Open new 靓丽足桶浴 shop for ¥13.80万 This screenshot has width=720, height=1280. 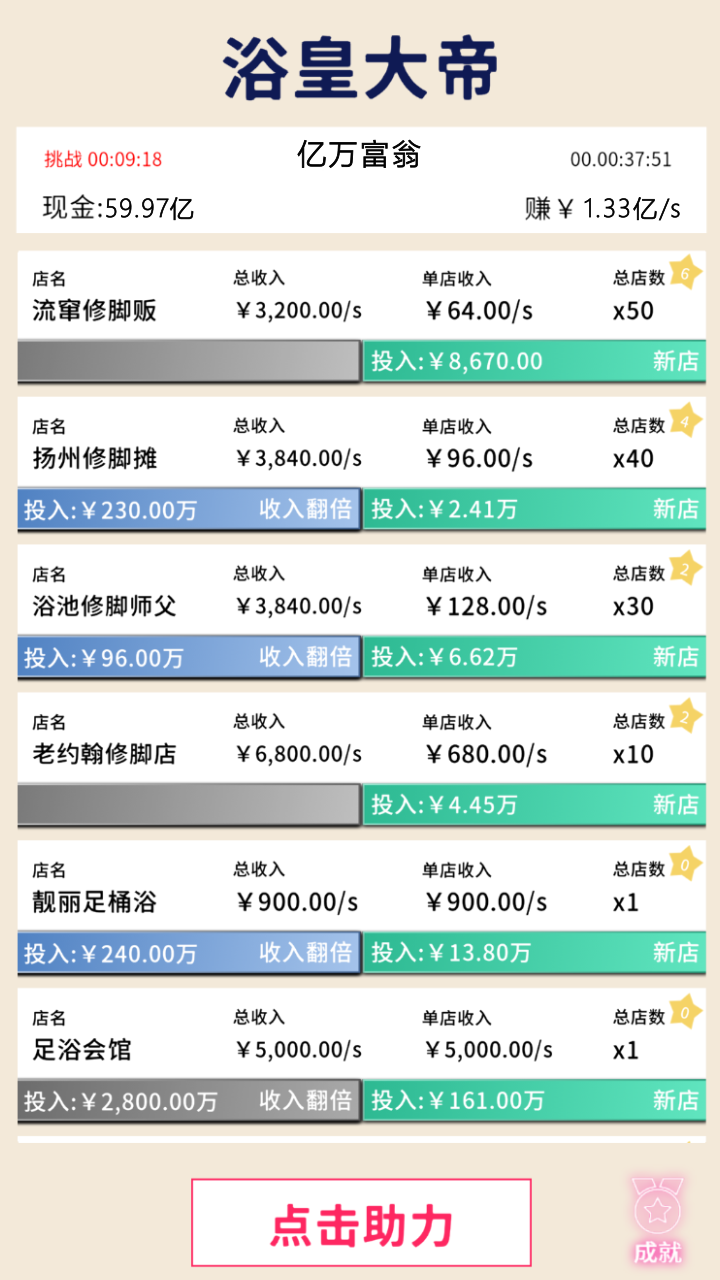534,953
